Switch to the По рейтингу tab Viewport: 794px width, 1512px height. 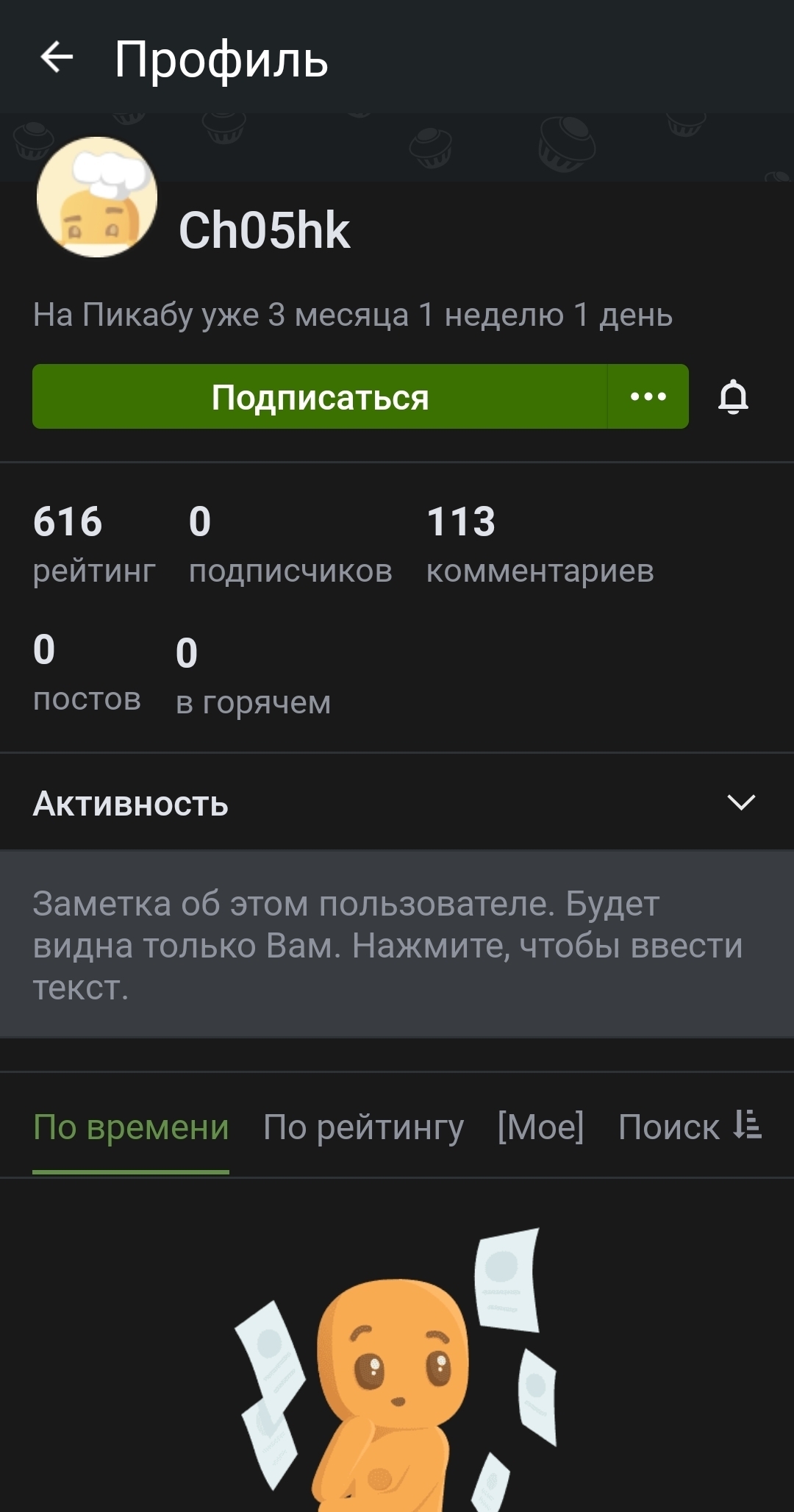pyautogui.click(x=363, y=1127)
